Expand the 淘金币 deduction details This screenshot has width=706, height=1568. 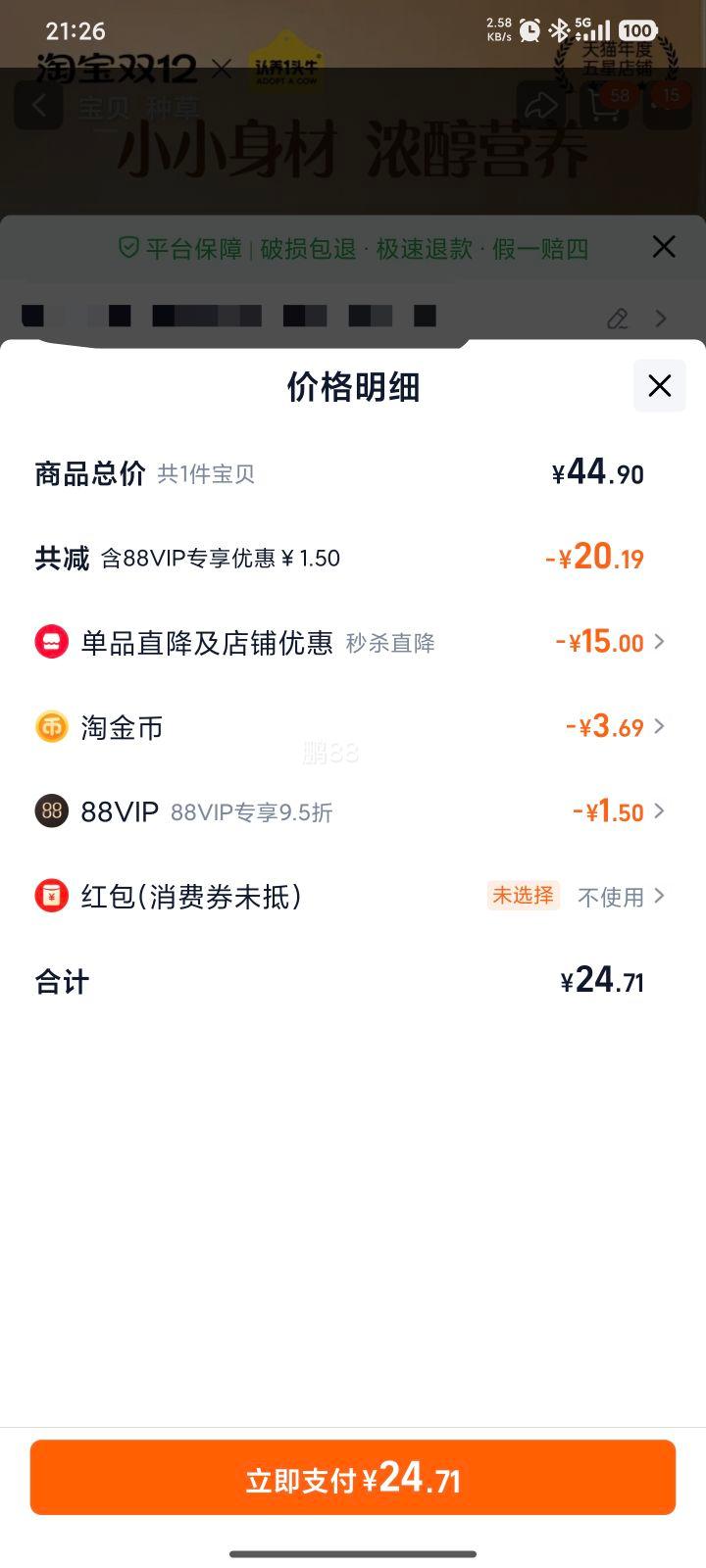click(x=660, y=726)
